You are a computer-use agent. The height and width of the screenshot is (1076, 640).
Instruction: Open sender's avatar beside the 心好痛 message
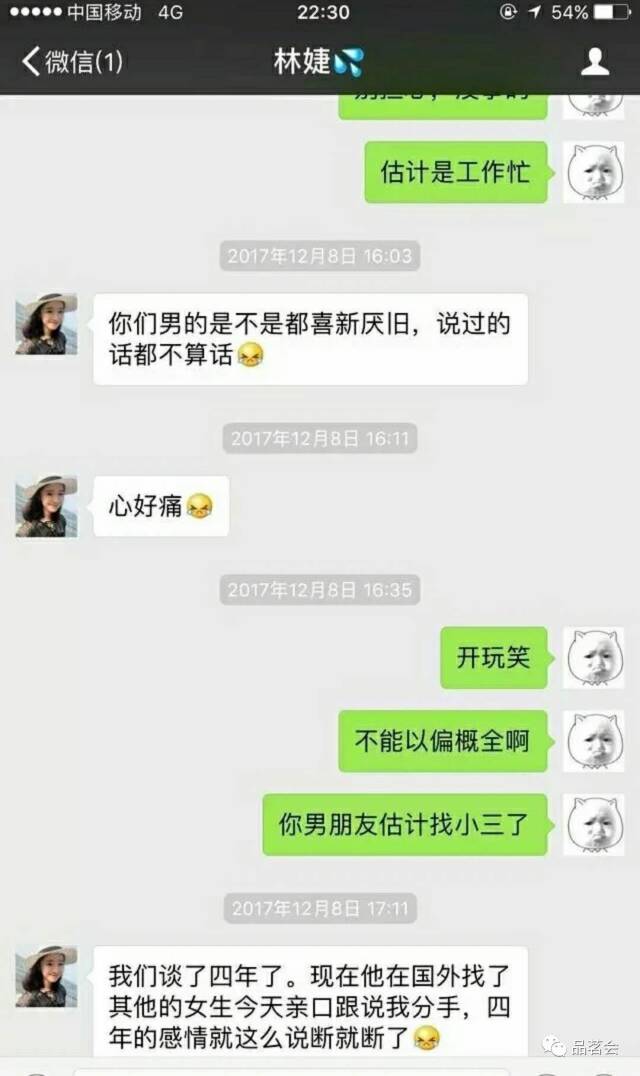46,506
